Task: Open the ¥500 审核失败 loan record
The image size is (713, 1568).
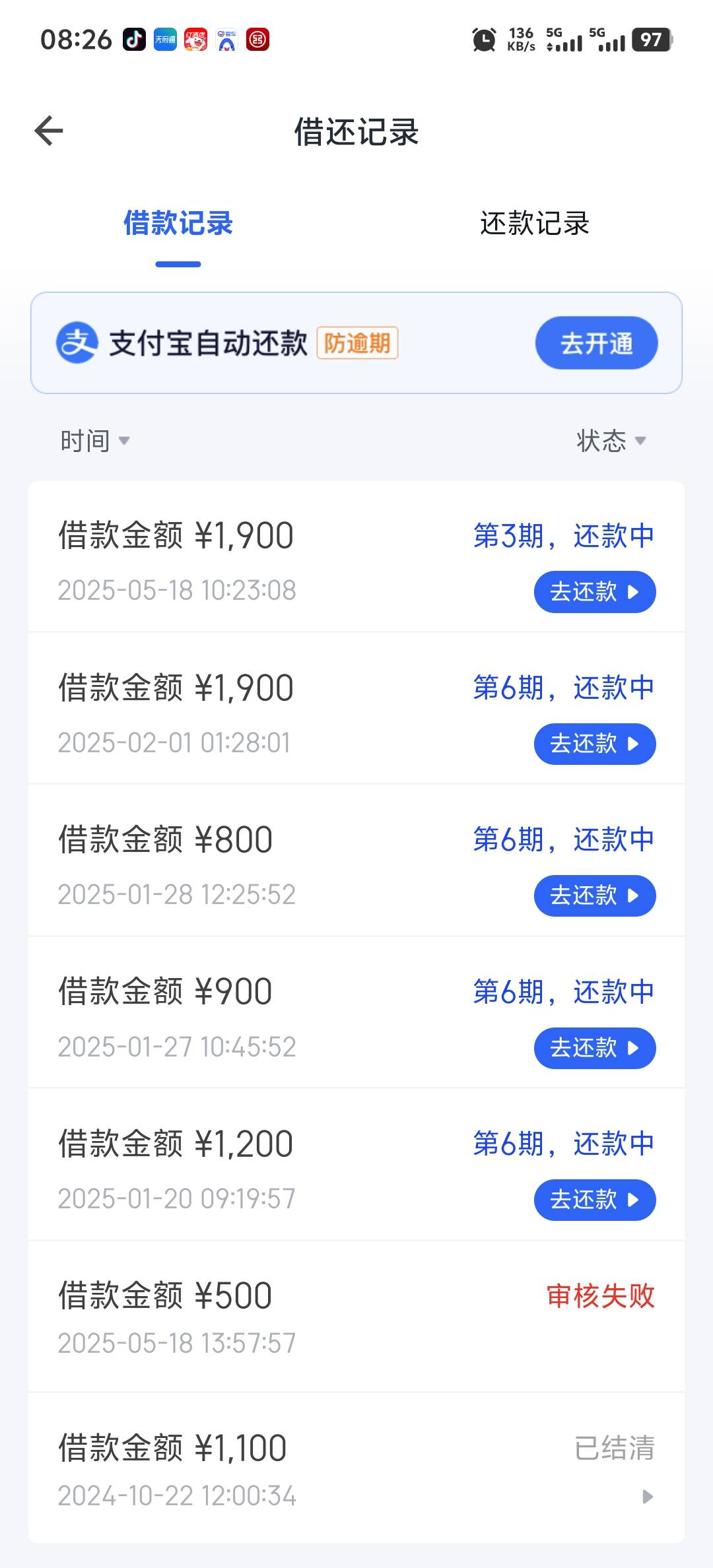Action: (356, 1317)
